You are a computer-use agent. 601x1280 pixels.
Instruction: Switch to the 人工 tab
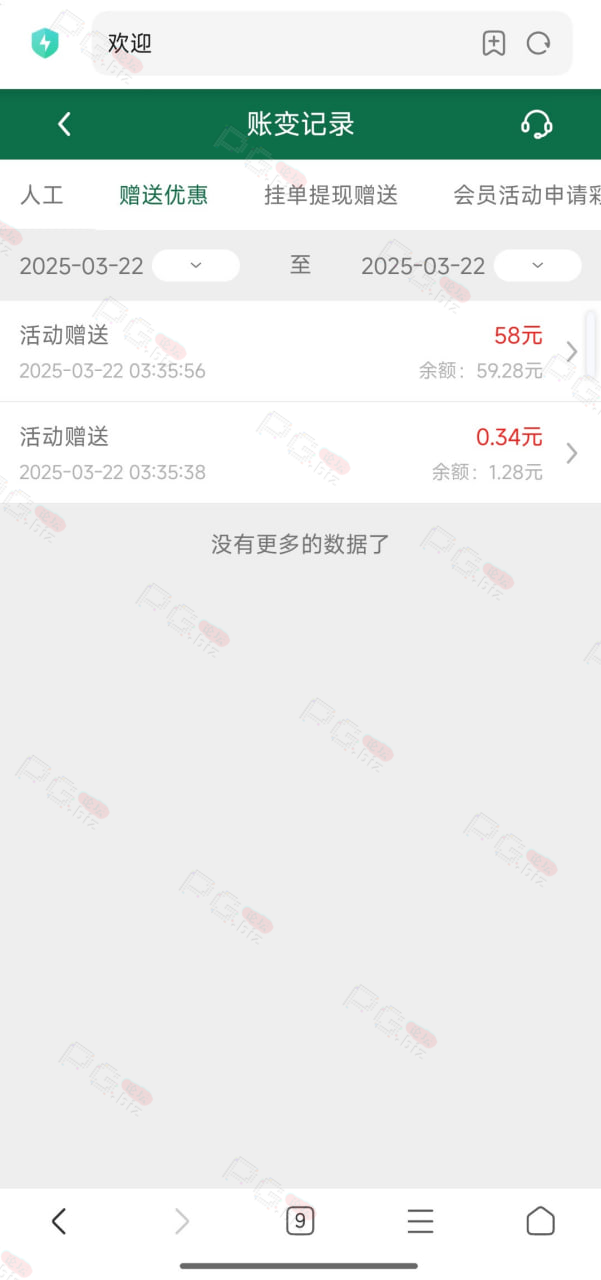pos(41,195)
